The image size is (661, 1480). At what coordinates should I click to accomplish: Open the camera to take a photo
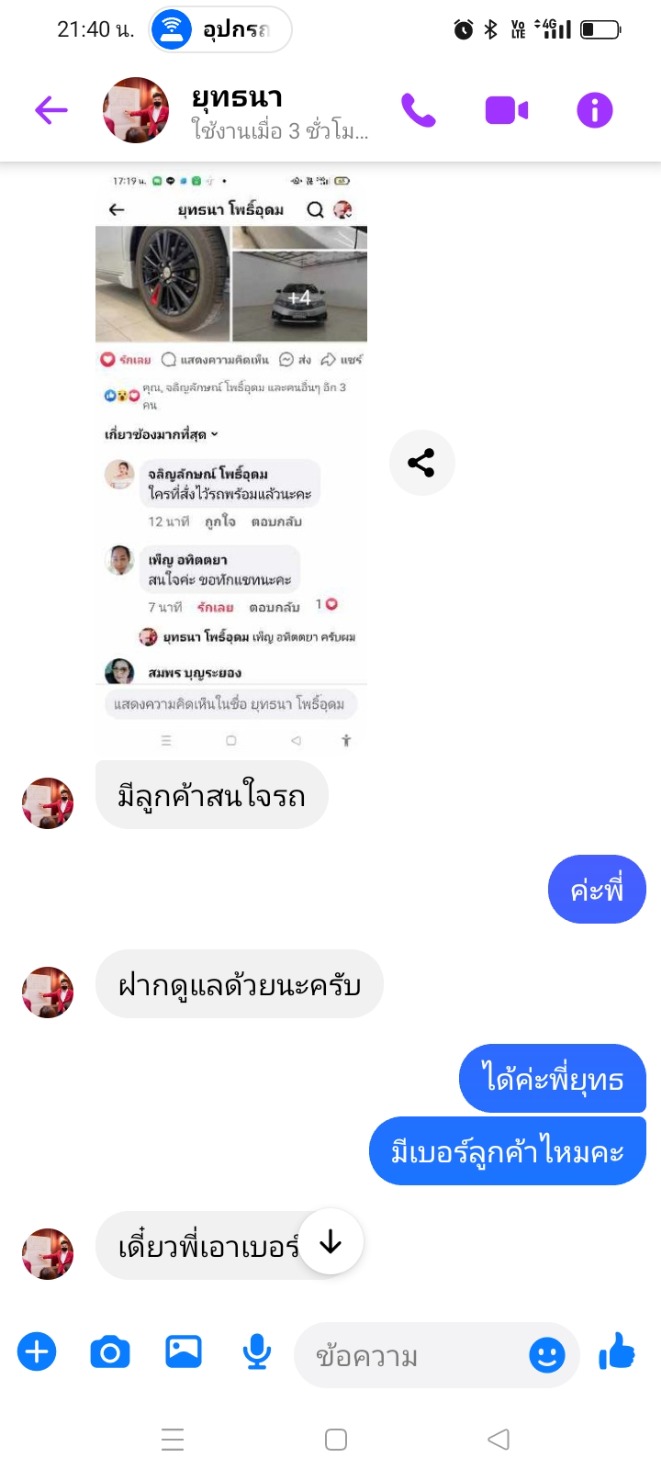(110, 1353)
